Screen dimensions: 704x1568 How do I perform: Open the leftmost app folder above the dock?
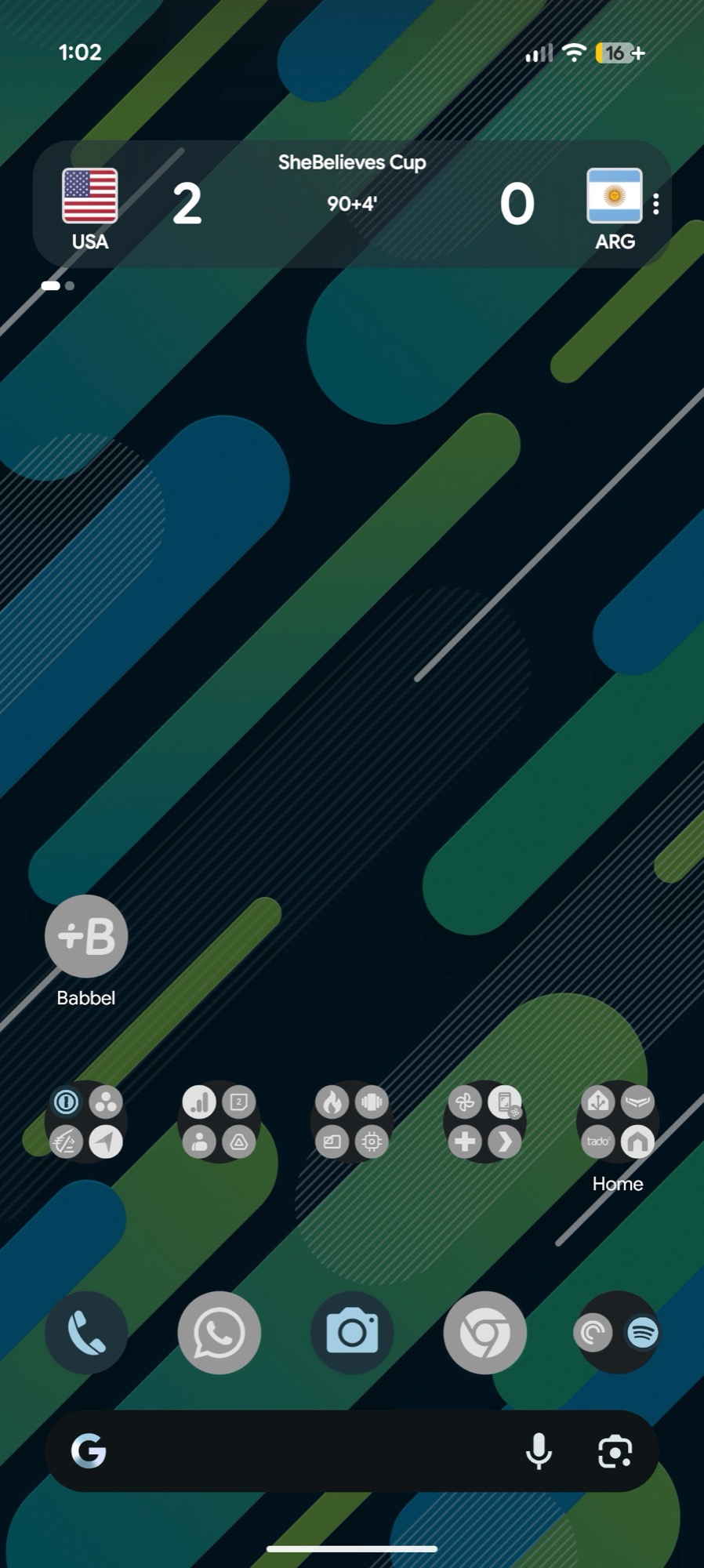[x=85, y=1121]
